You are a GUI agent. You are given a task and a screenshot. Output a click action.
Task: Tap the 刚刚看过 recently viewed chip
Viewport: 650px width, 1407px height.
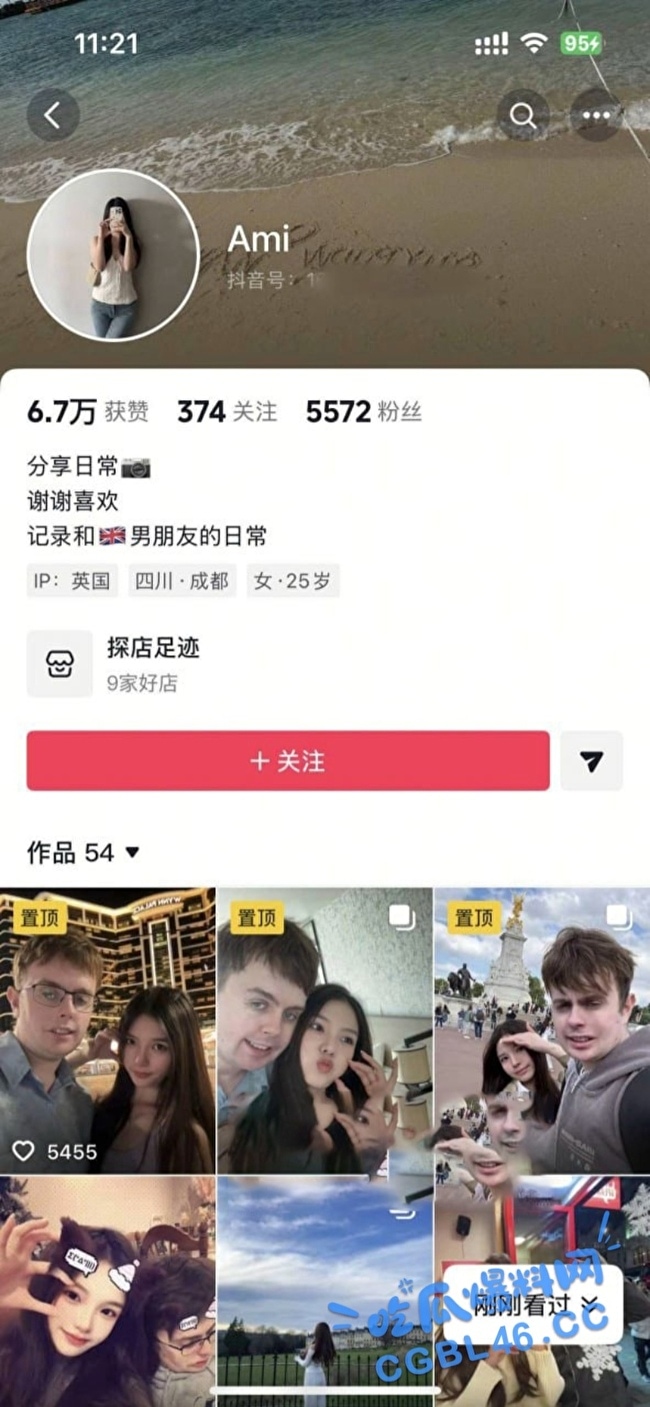534,1303
